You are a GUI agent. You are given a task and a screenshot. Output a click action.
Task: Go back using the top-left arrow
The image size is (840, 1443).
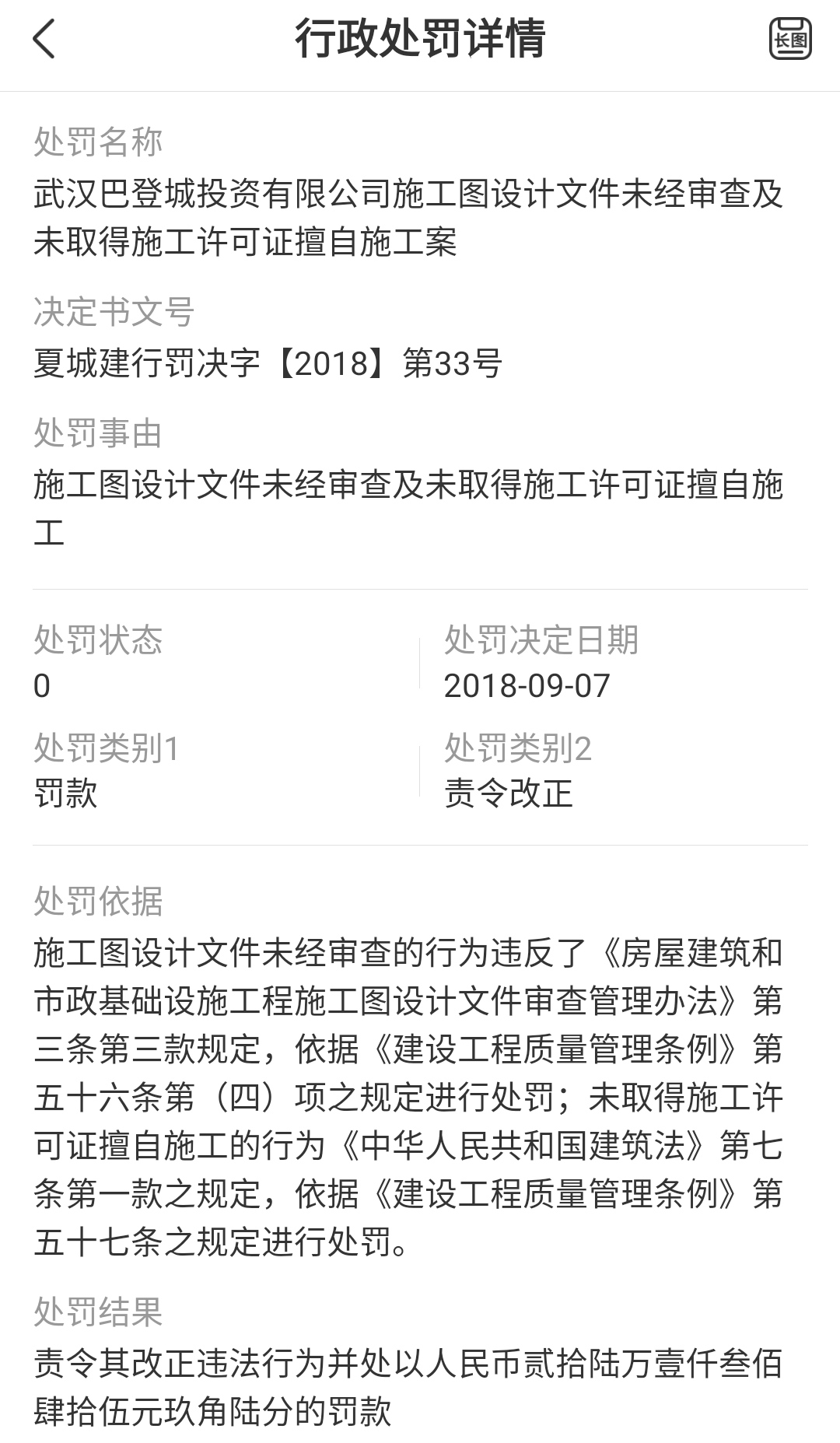click(44, 39)
